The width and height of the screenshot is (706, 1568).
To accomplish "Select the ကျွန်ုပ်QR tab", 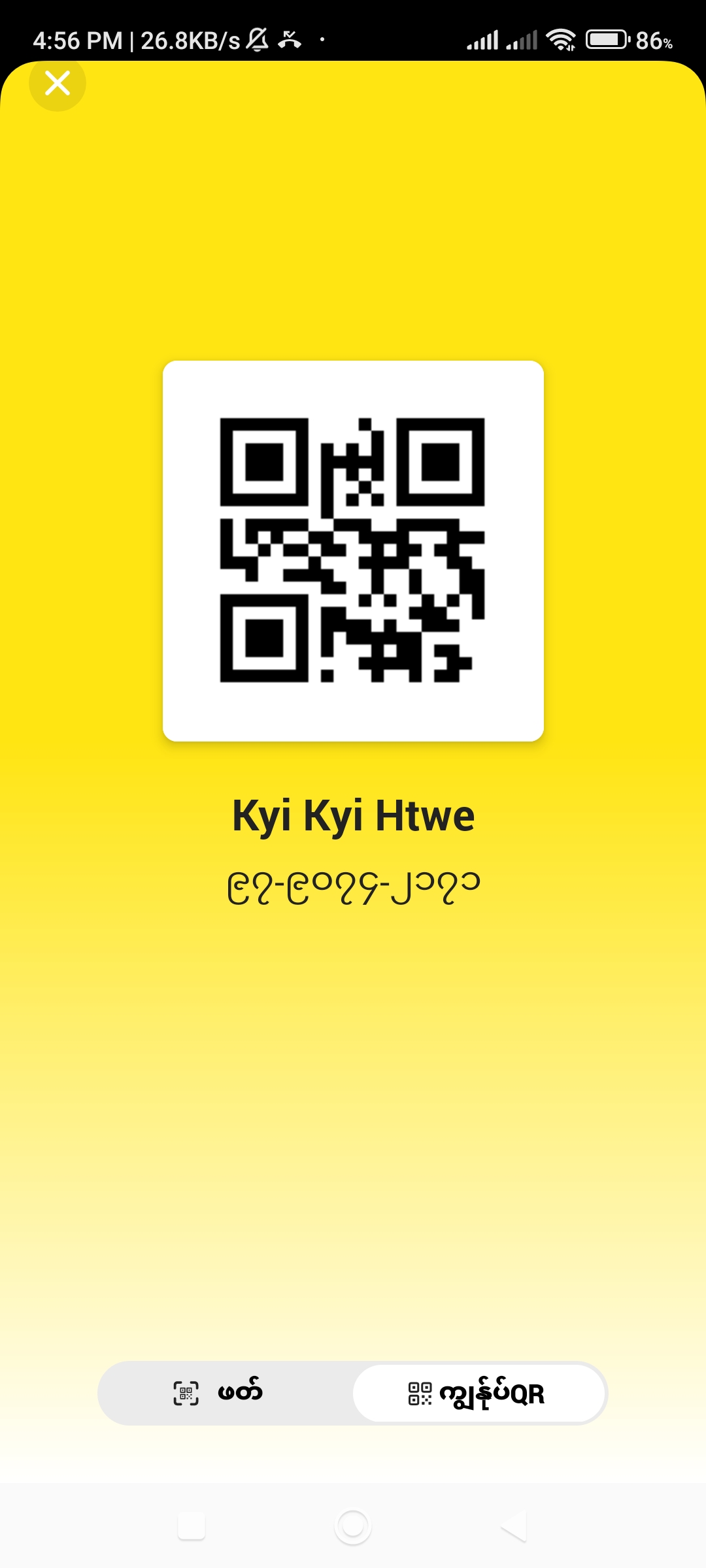I will click(x=479, y=1393).
